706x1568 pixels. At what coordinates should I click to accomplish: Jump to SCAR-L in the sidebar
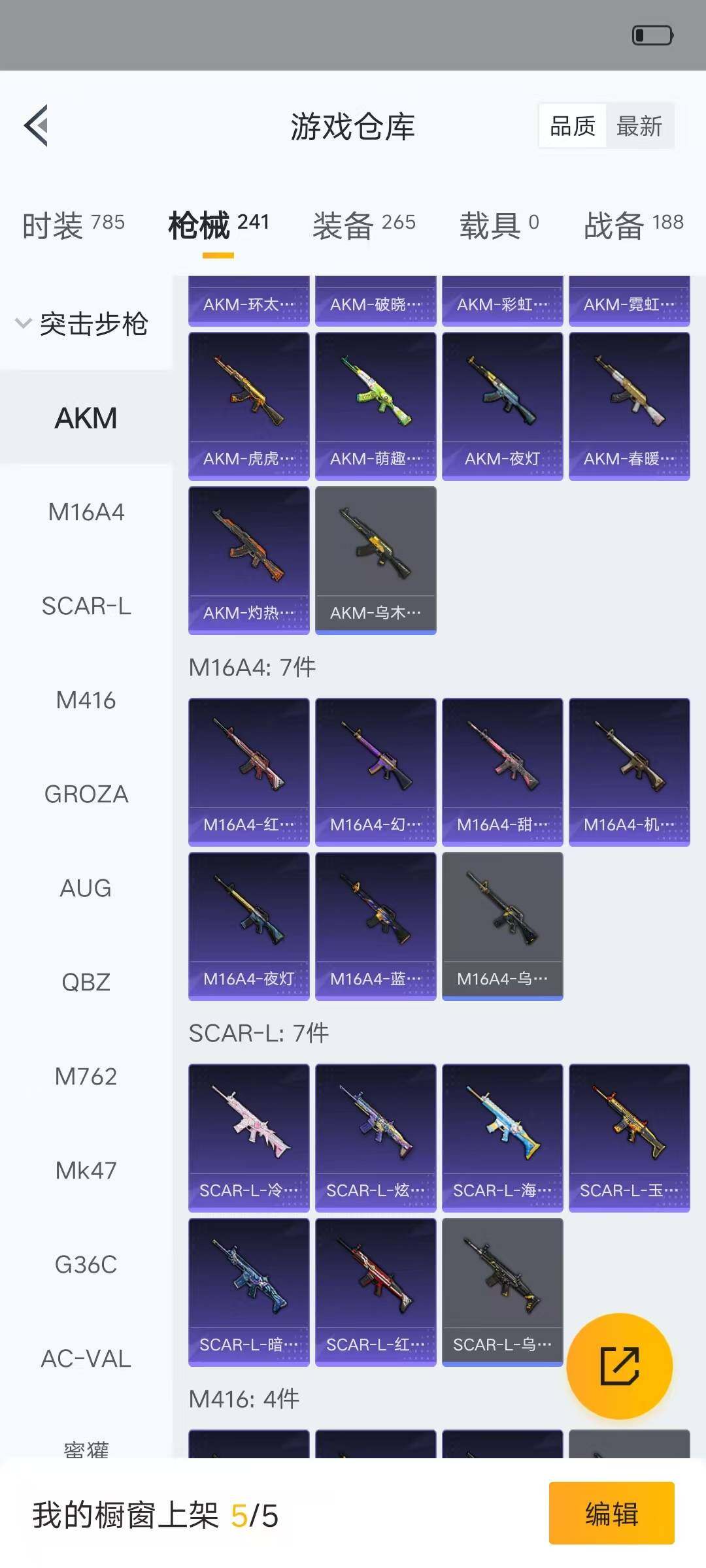pyautogui.click(x=86, y=606)
